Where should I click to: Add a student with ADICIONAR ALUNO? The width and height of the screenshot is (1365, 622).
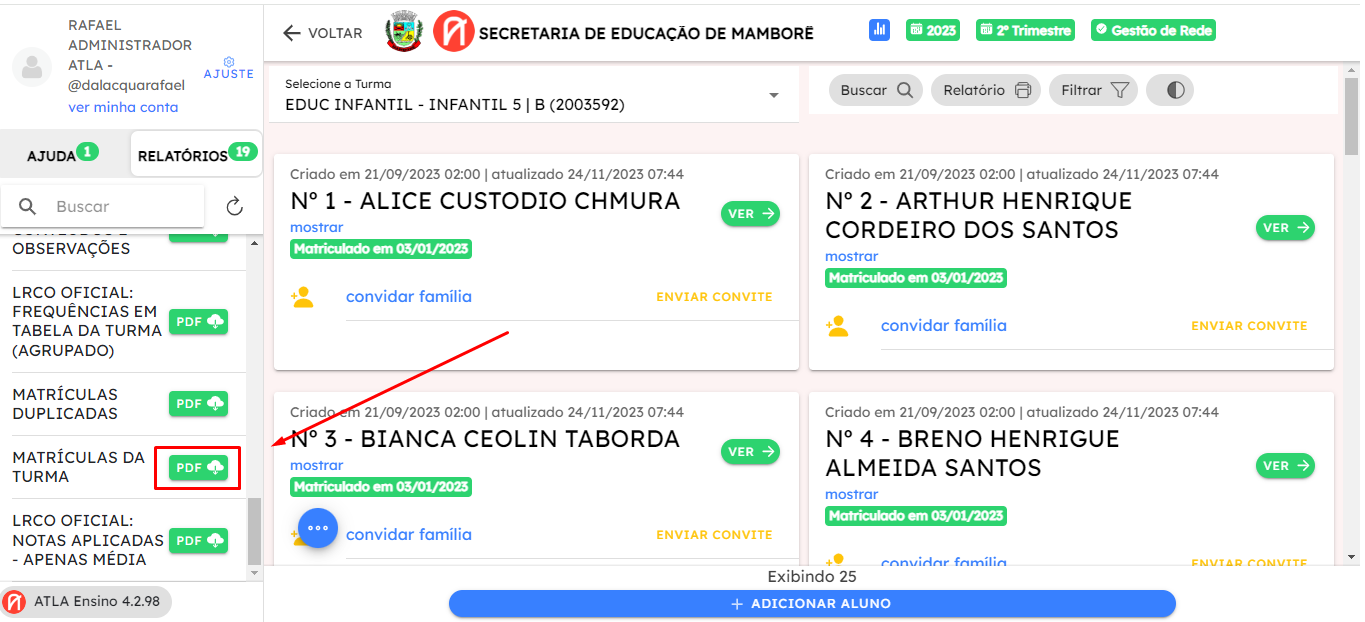tap(812, 603)
